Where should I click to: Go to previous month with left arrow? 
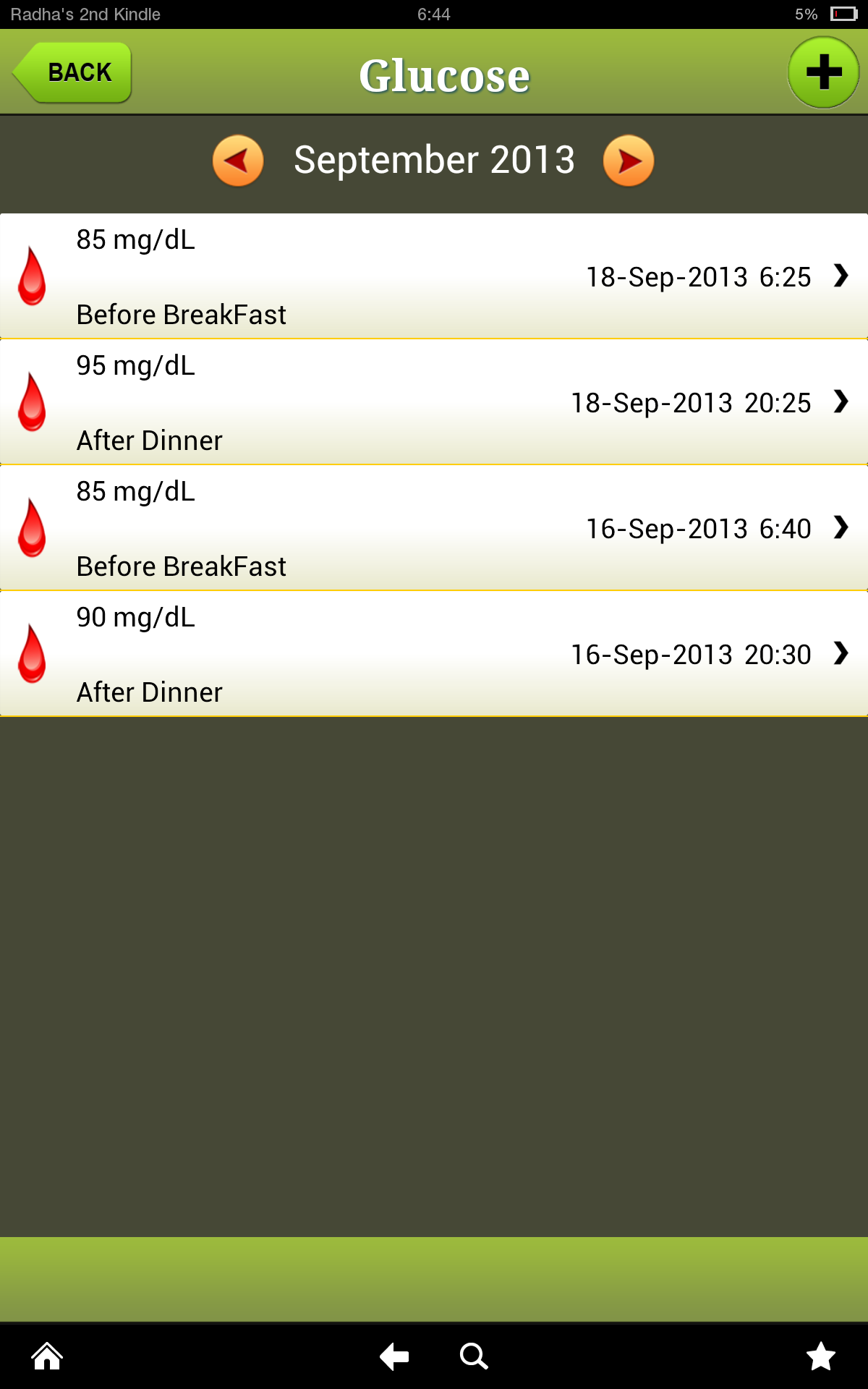click(237, 161)
